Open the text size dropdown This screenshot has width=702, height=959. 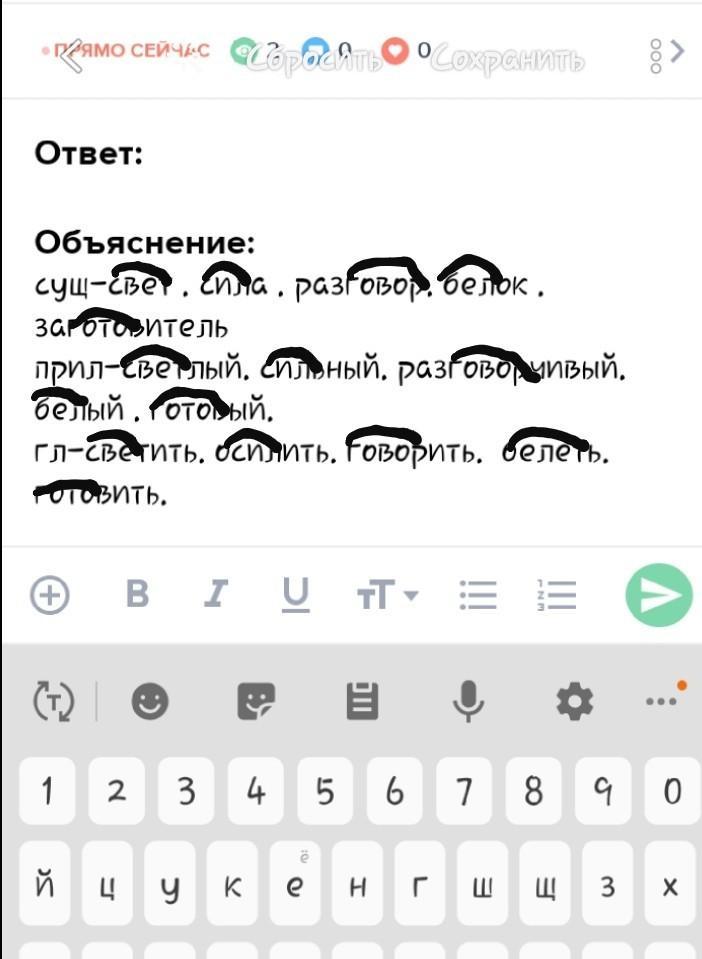tap(387, 596)
